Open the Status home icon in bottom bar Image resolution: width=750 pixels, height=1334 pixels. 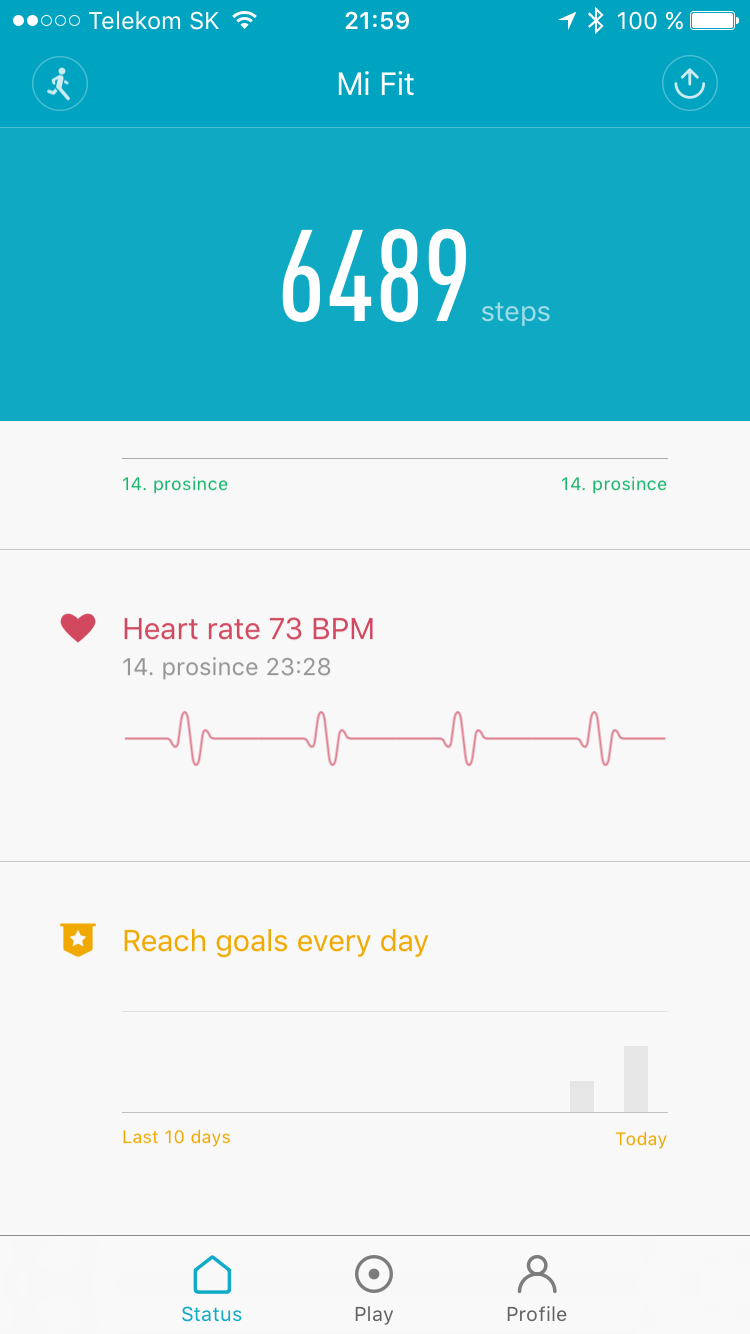(211, 1272)
